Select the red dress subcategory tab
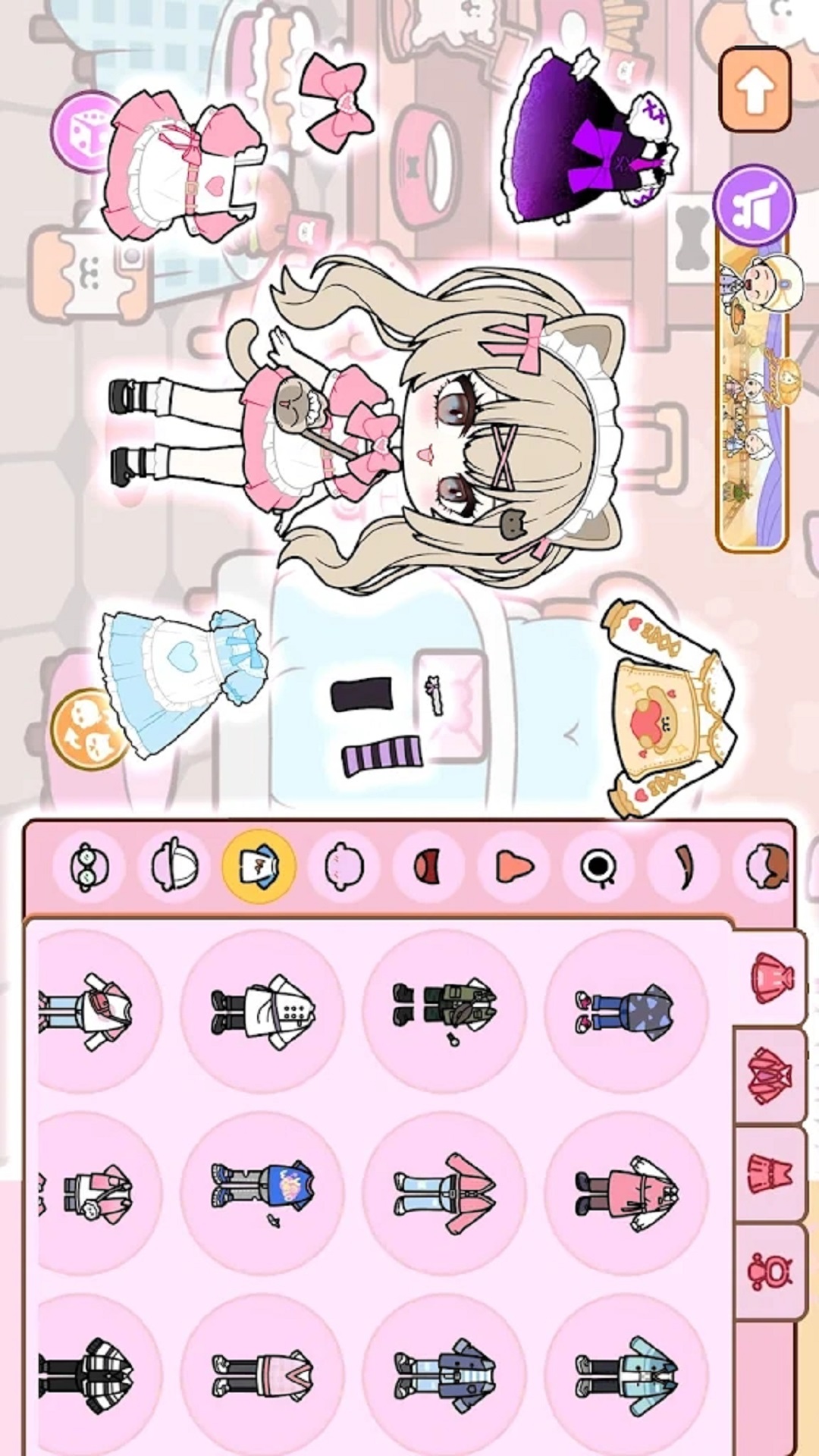This screenshot has width=819, height=1456. [x=770, y=1173]
